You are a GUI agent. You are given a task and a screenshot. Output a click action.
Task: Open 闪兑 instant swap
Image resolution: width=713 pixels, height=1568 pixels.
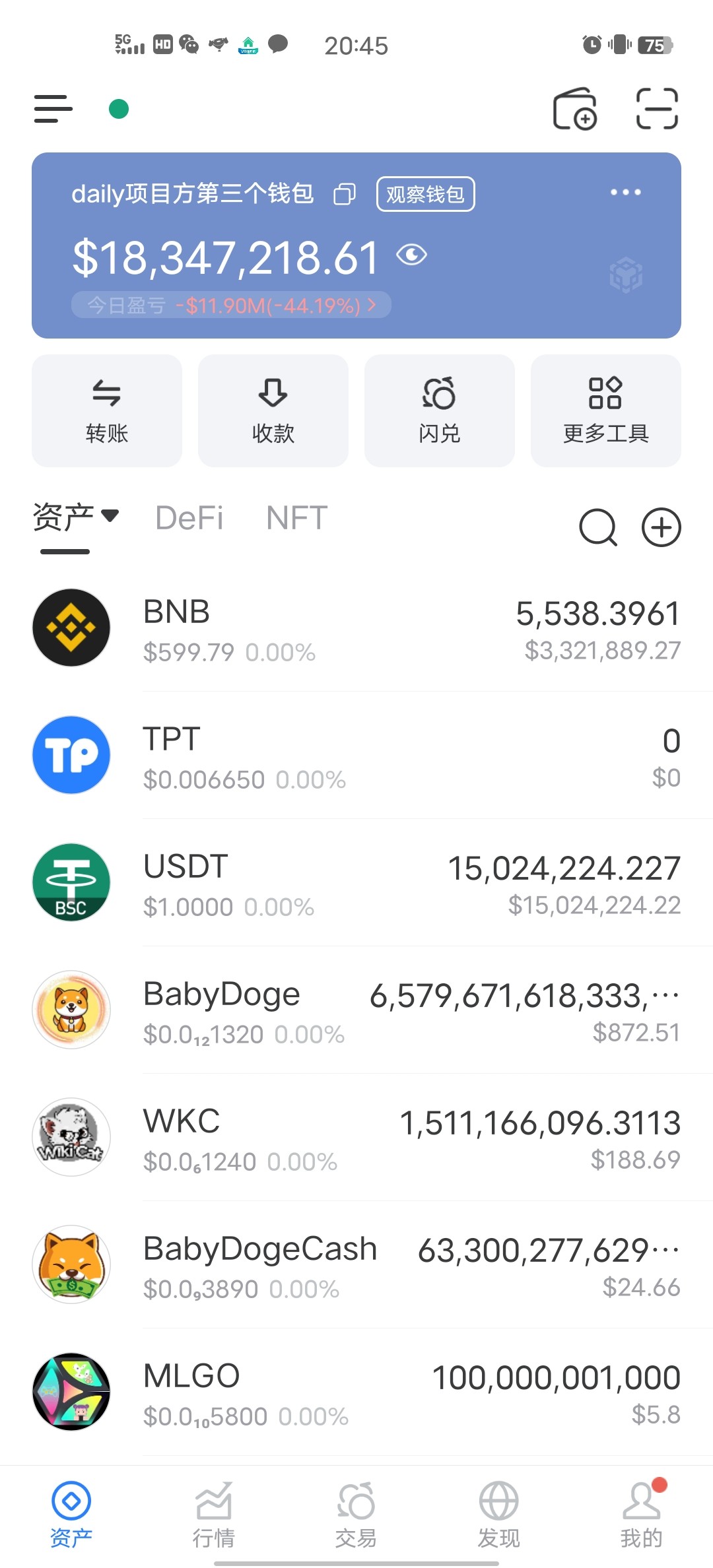coord(440,410)
